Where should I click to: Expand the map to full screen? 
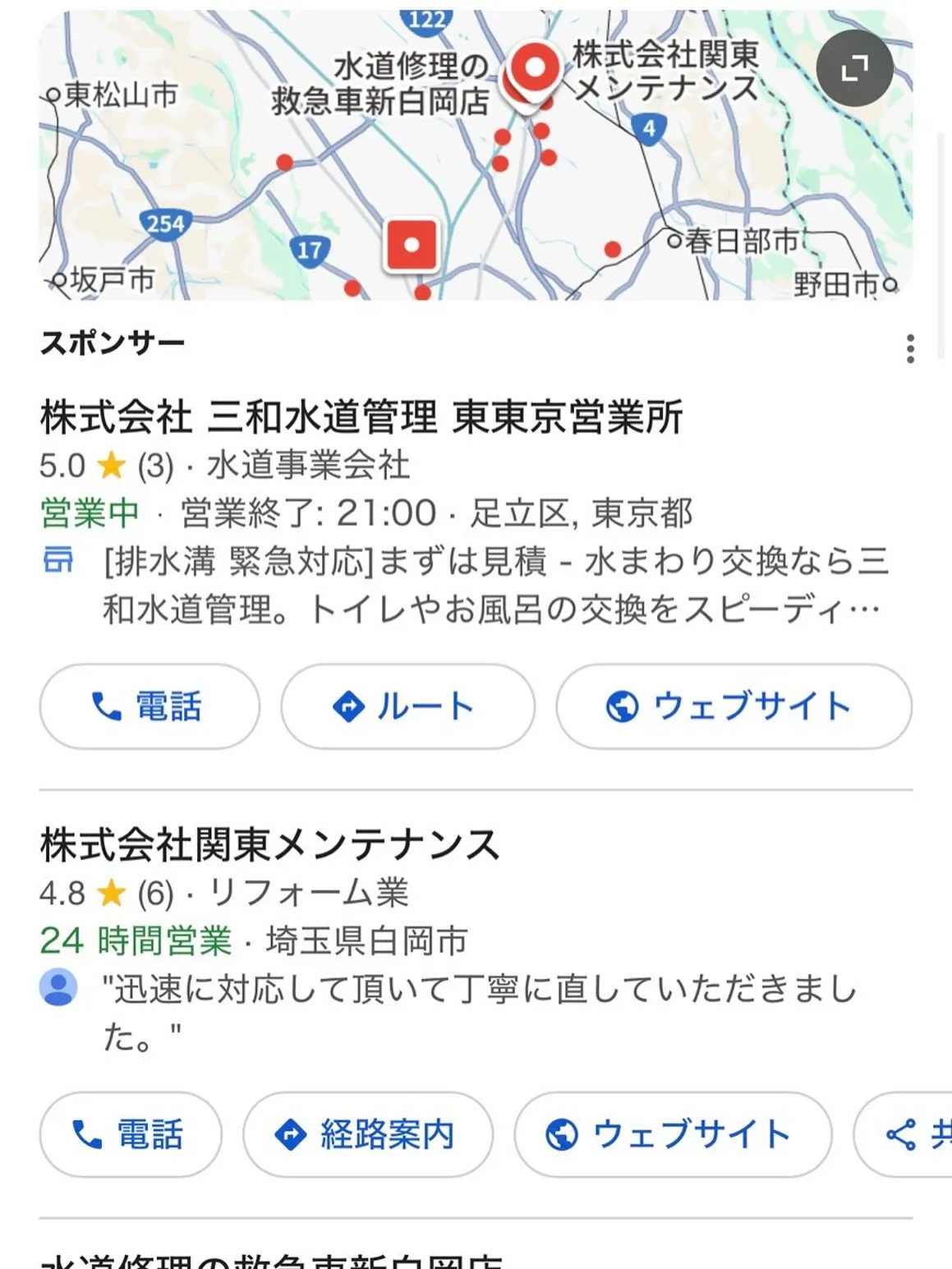coord(854,68)
